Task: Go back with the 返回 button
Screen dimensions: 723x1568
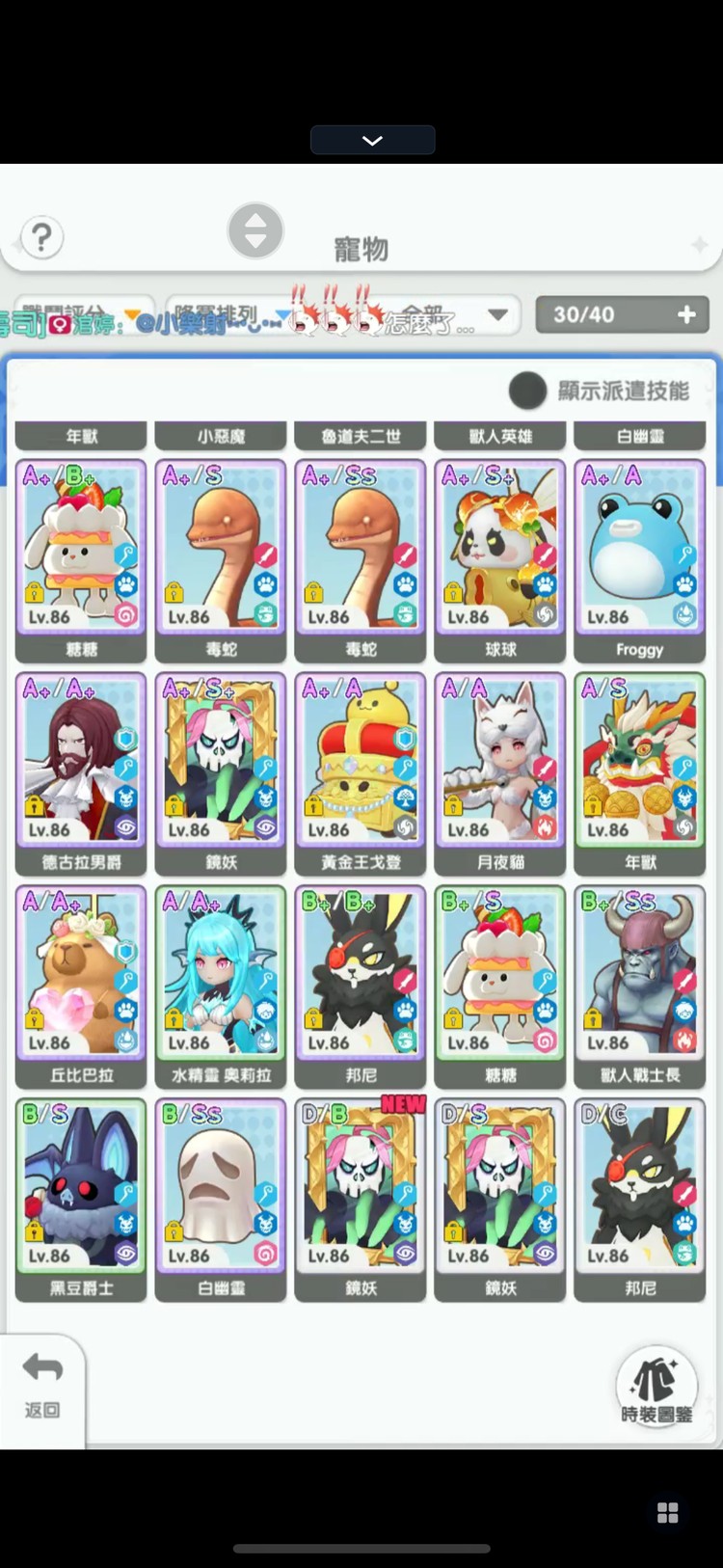Action: point(41,1385)
